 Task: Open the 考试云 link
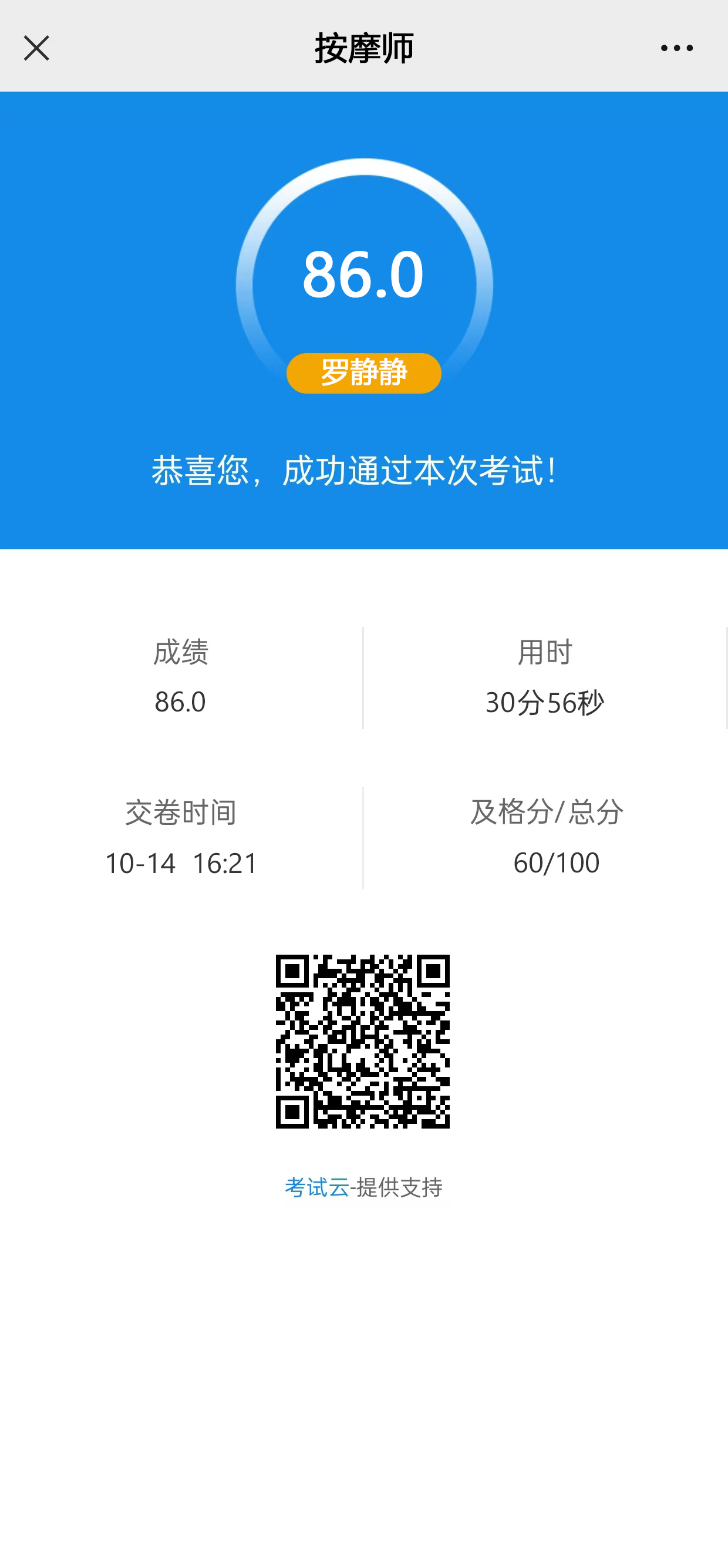coord(317,1187)
